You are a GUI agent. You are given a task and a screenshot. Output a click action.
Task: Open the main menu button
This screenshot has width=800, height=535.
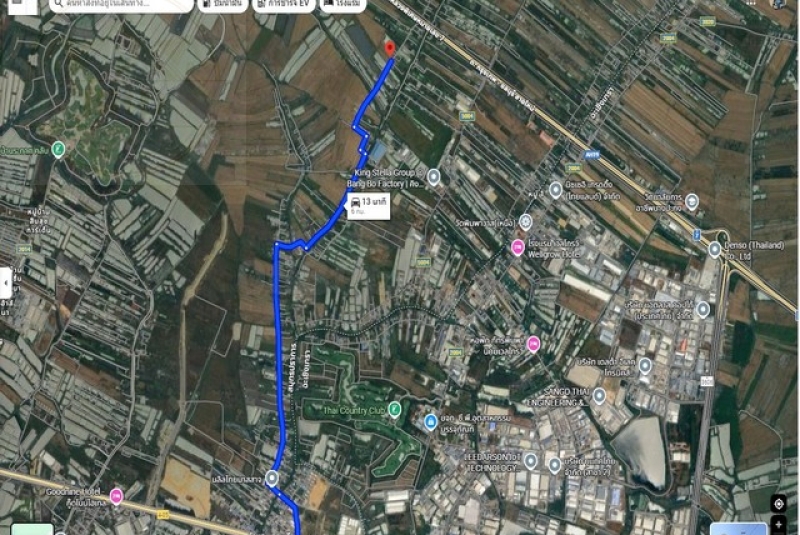tap(16, 5)
